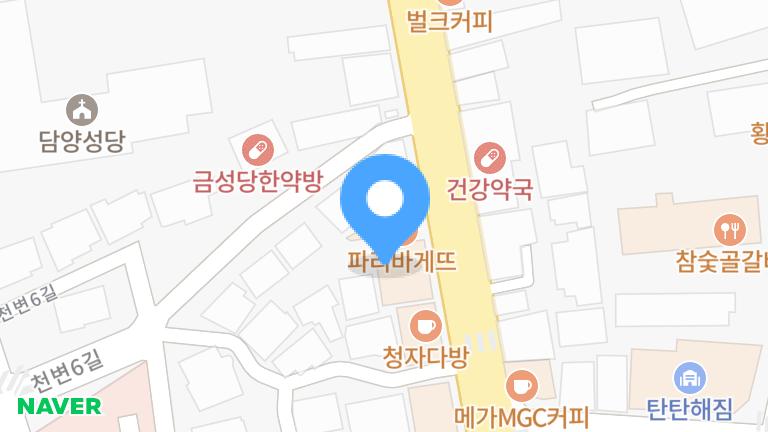Image resolution: width=768 pixels, height=432 pixels.
Task: Open the 건강약국 pharmacy marker
Action: [x=490, y=157]
